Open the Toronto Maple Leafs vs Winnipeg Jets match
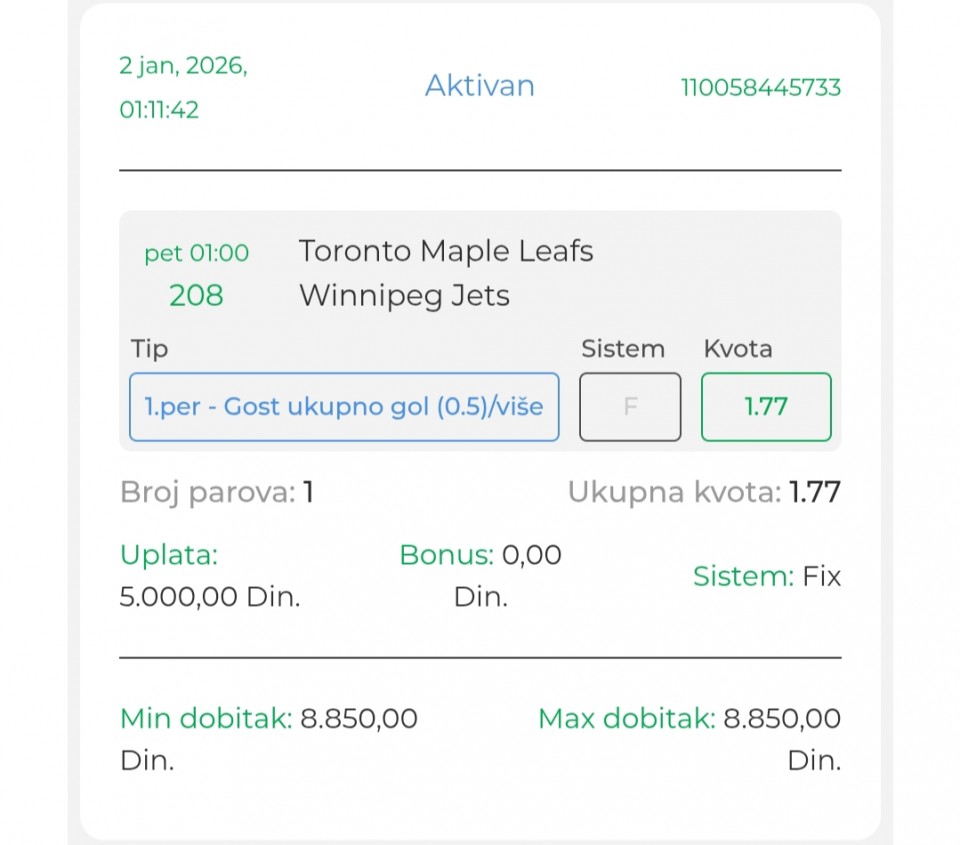The height and width of the screenshot is (845, 960). pos(446,273)
